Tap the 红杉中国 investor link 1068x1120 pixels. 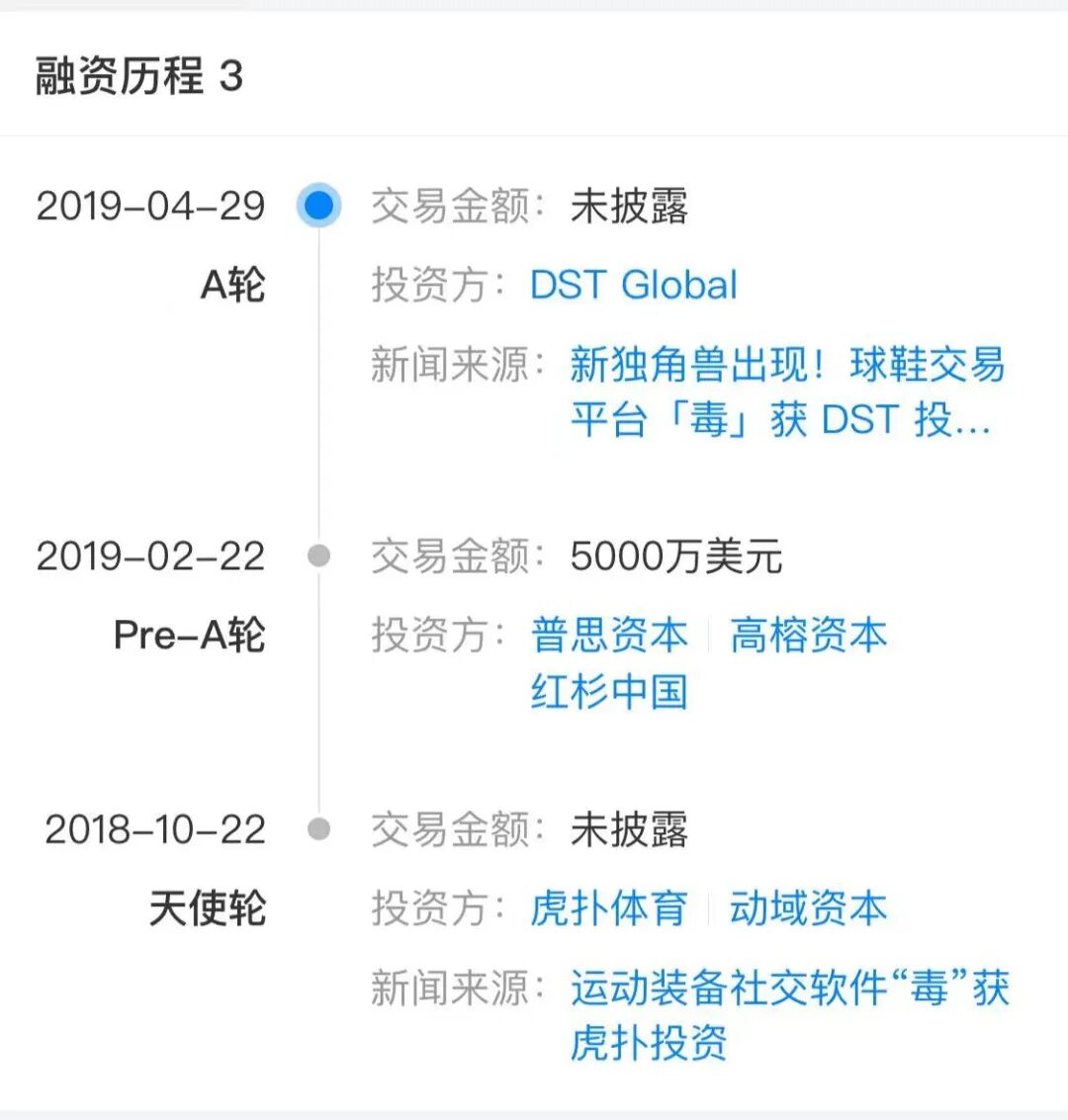pyautogui.click(x=608, y=691)
